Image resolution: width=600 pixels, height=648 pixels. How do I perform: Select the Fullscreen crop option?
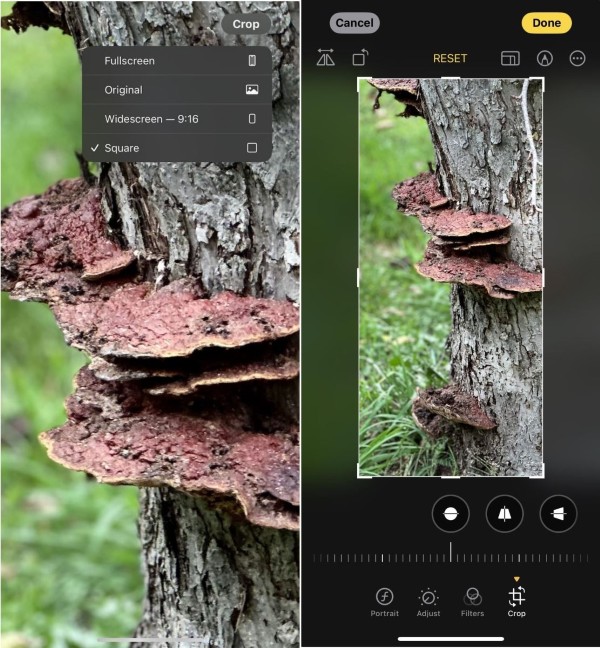176,61
